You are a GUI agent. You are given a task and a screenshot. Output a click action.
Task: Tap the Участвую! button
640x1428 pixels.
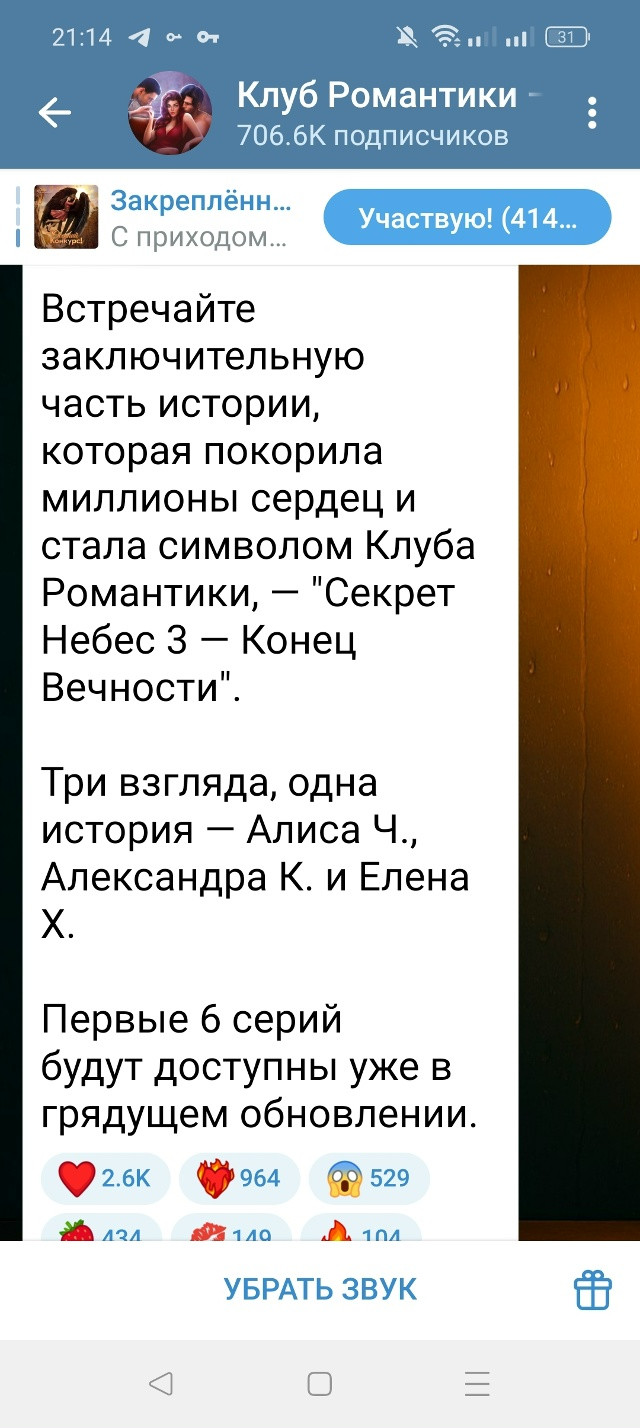point(467,217)
